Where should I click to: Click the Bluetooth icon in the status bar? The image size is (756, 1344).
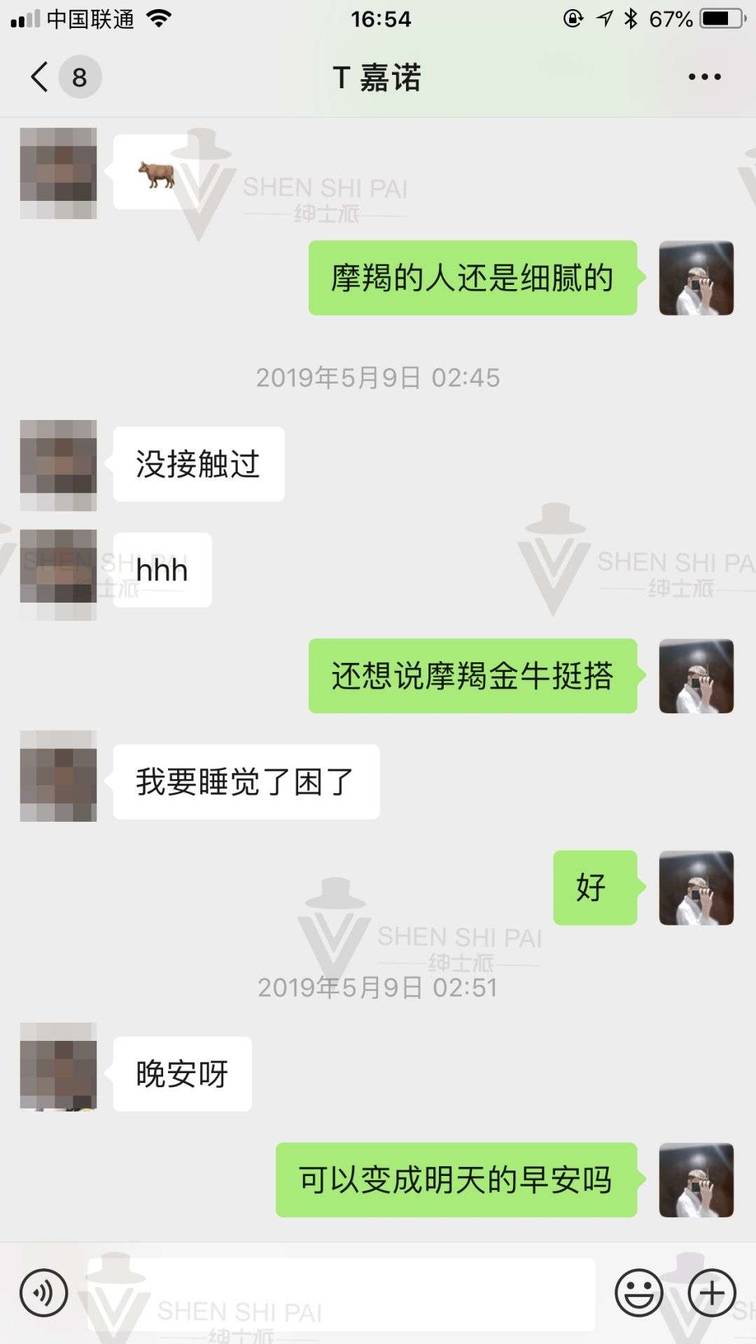[632, 16]
